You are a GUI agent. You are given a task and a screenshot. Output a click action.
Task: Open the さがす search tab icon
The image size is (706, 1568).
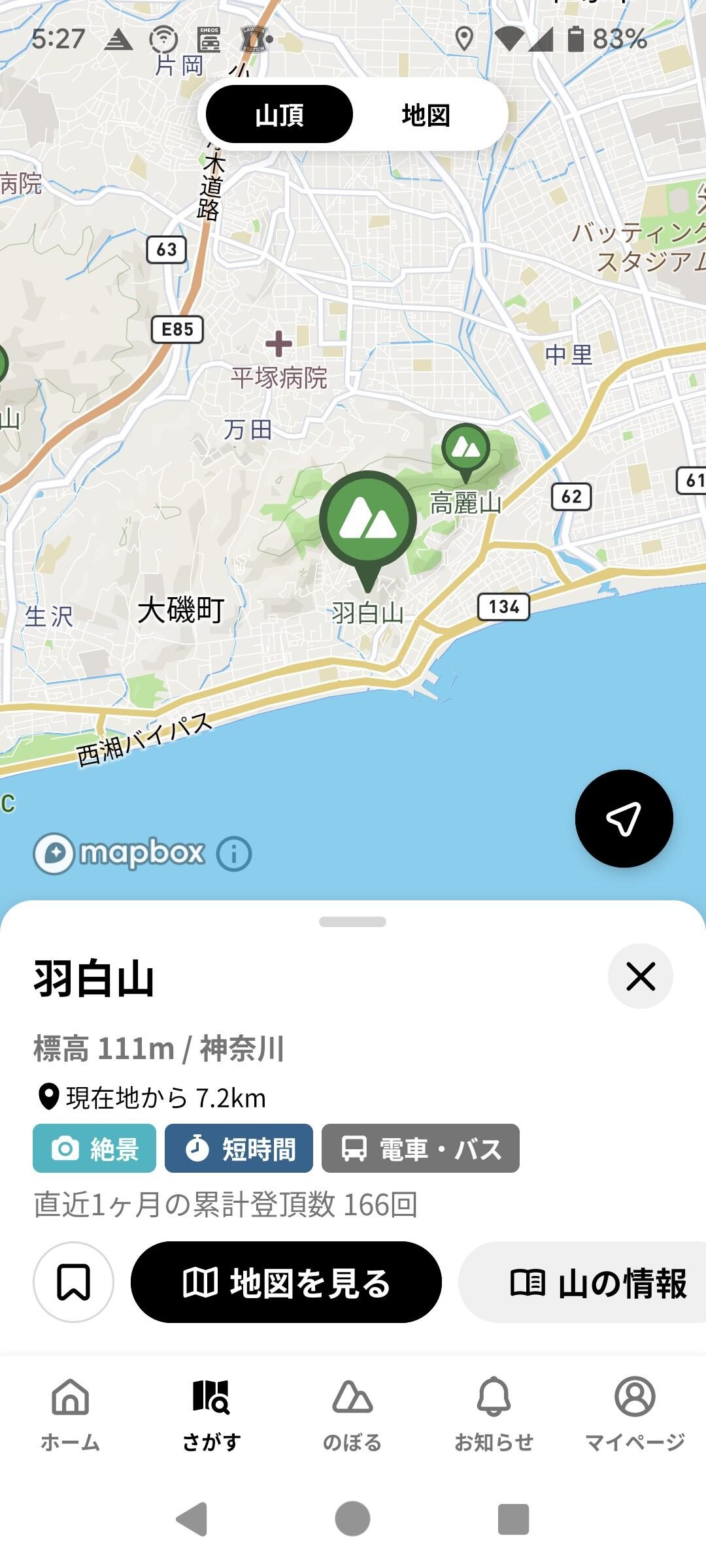(x=212, y=1395)
